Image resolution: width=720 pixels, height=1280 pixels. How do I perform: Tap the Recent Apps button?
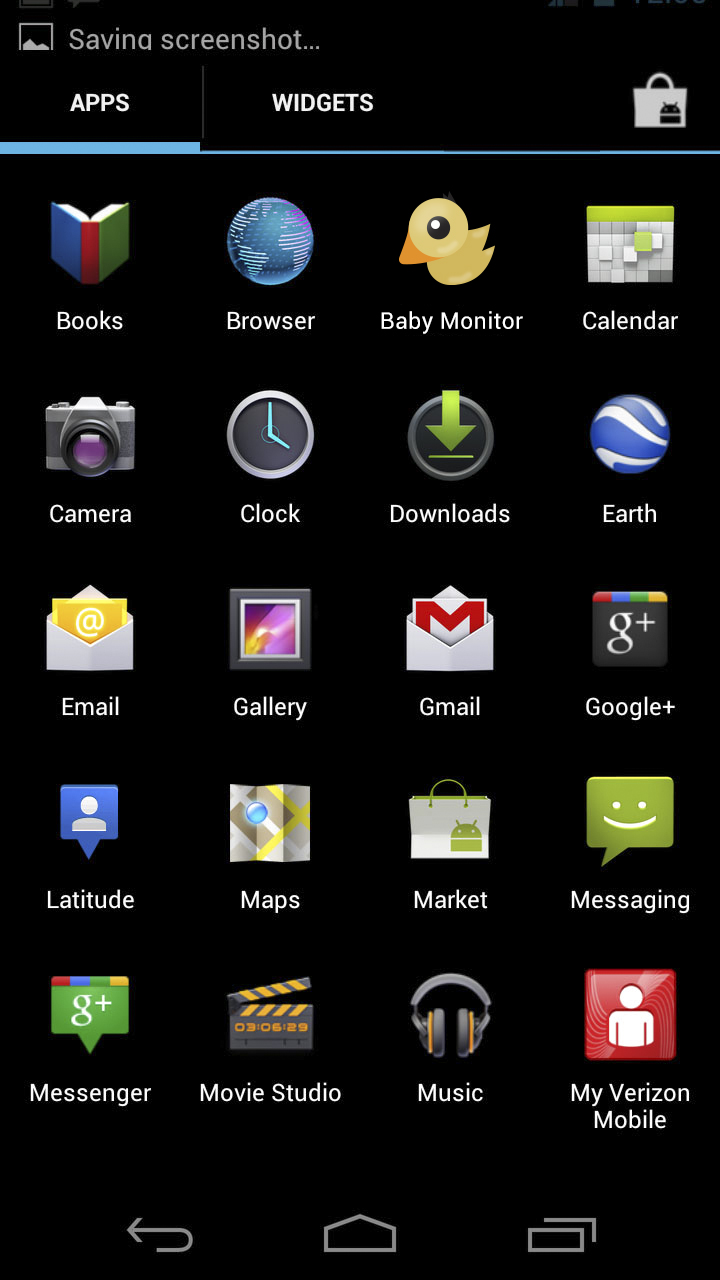(561, 1234)
